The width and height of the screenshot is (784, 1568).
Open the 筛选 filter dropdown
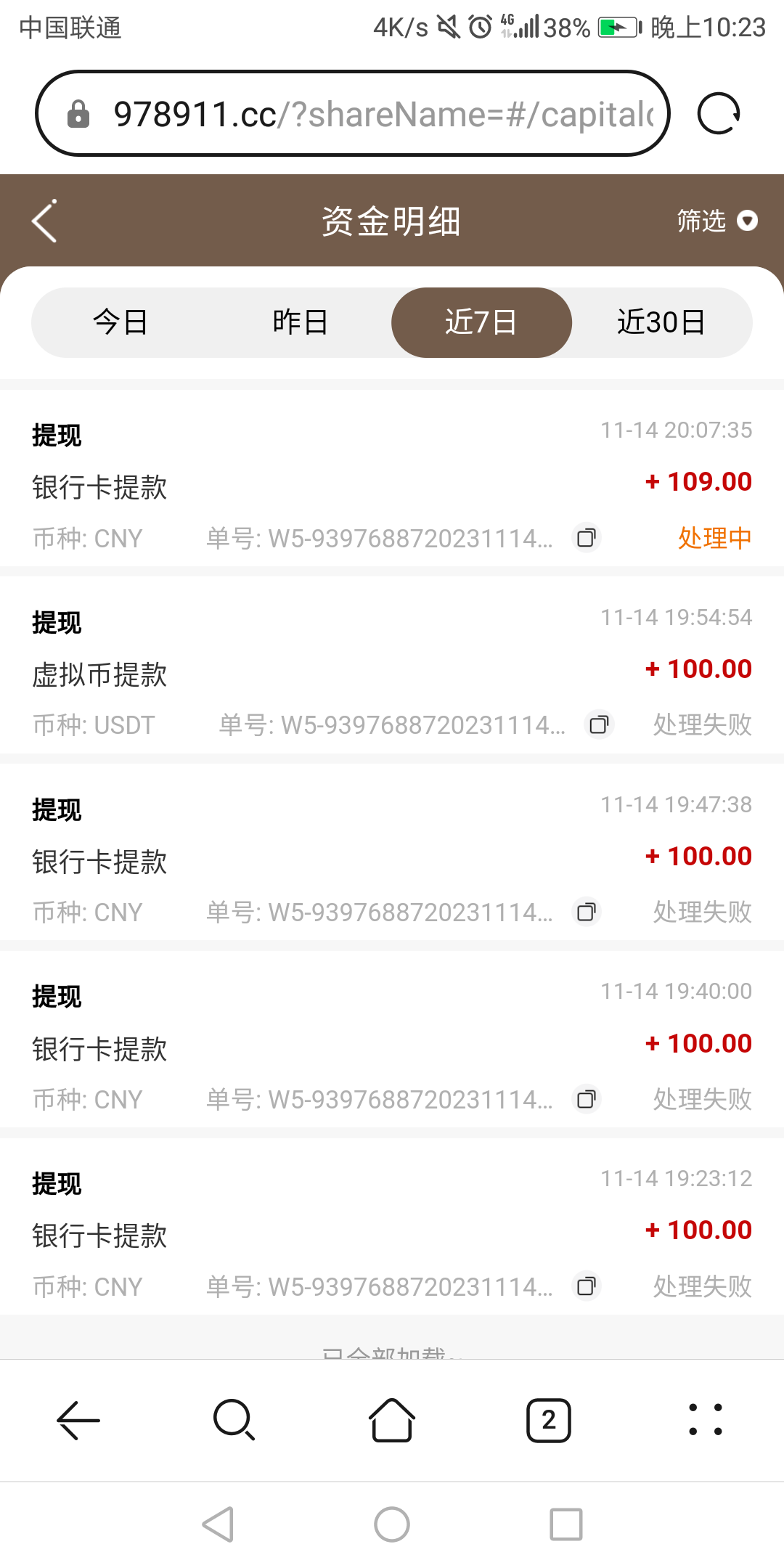point(716,221)
